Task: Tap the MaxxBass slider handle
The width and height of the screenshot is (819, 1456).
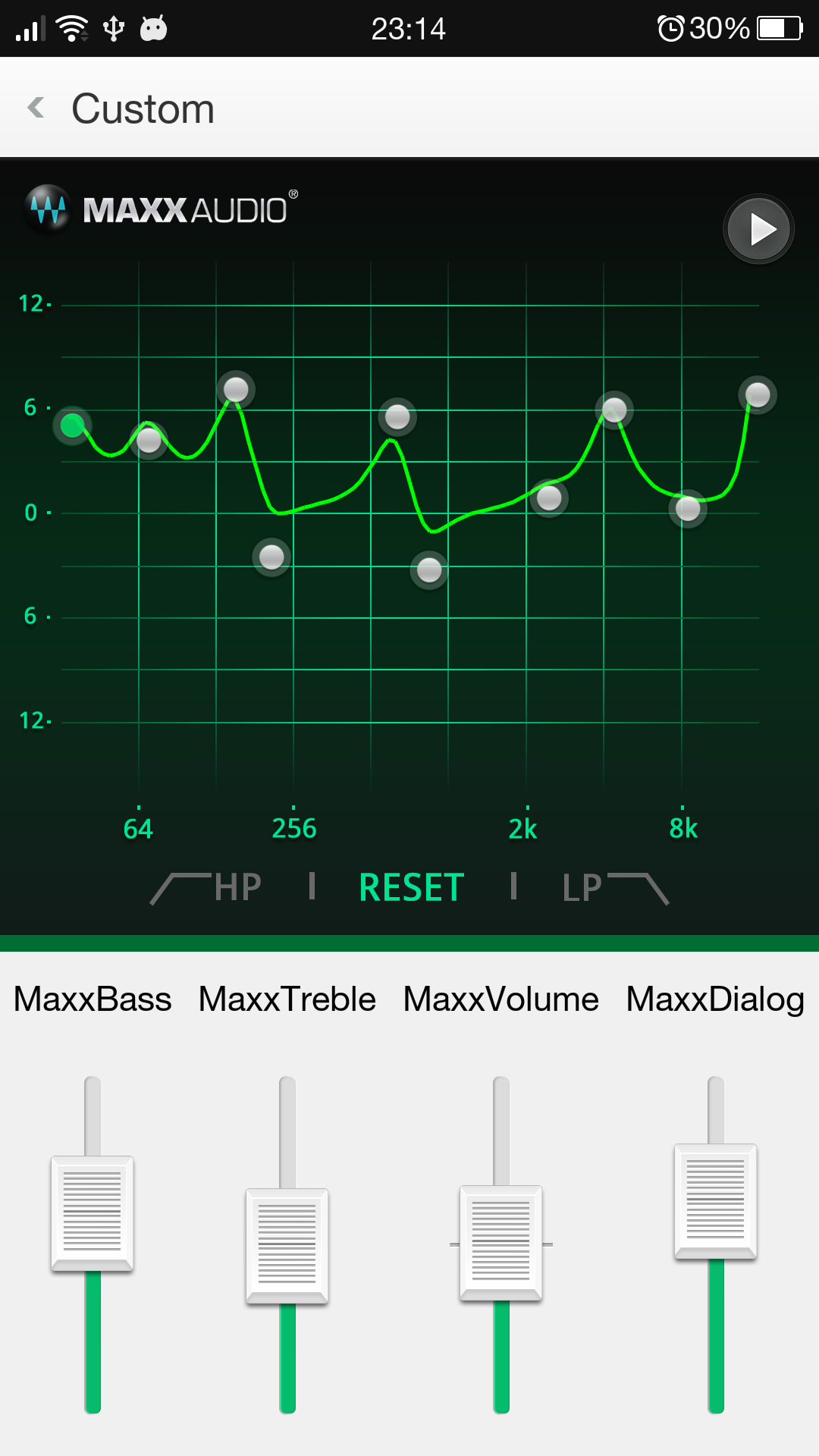Action: tap(93, 1213)
